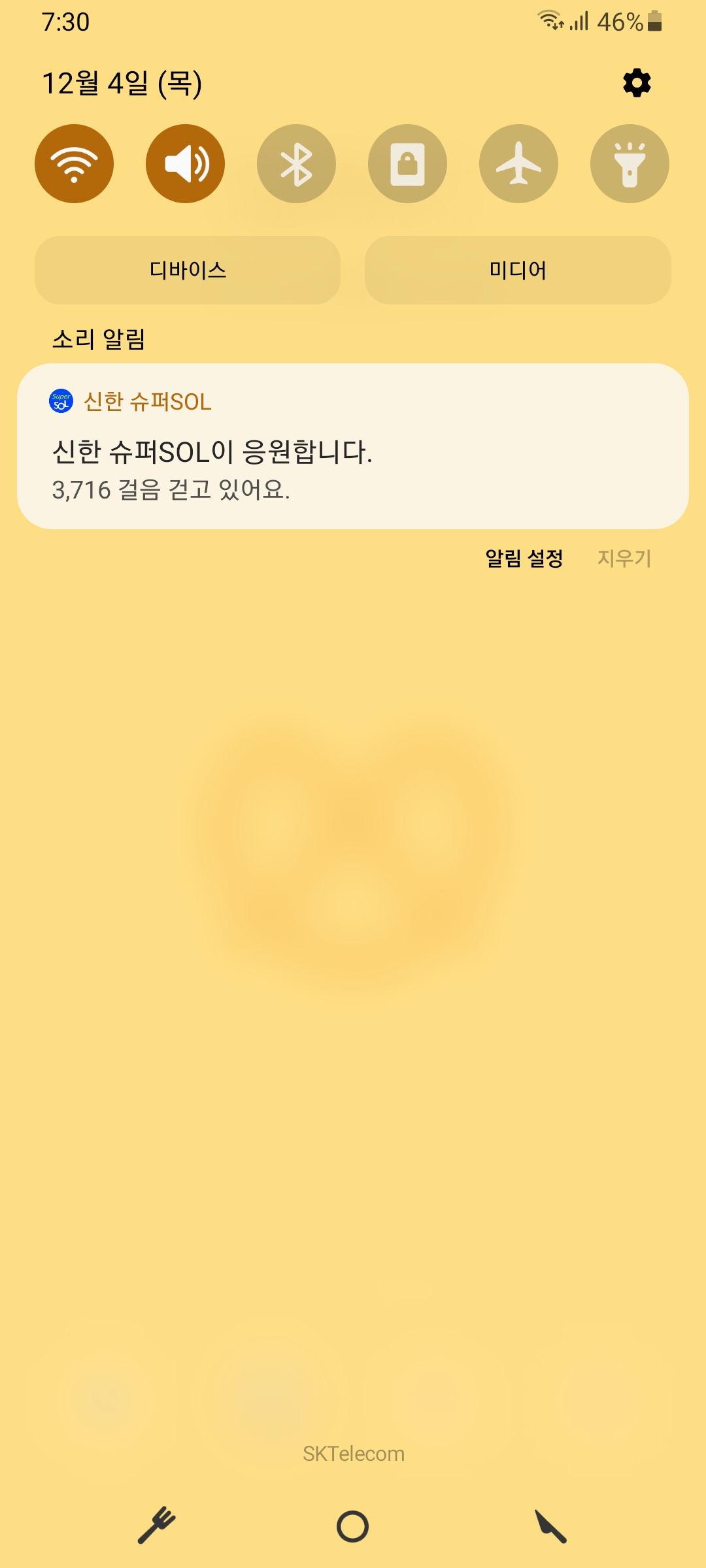Viewport: 706px width, 1568px height.
Task: Turn on Bluetooth
Action: [x=296, y=163]
